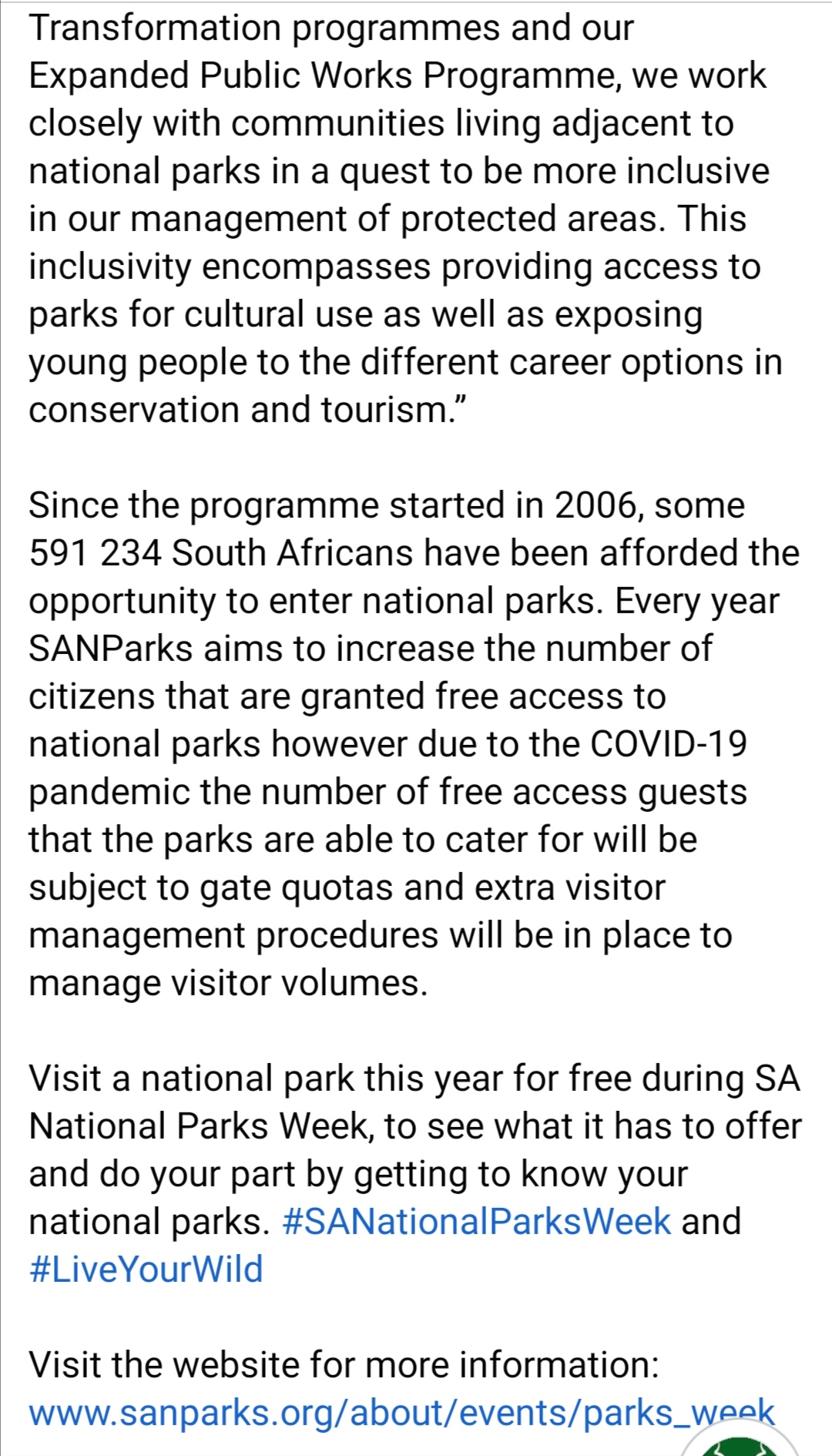Tap the #LiveYourWild hashtag
Image resolution: width=832 pixels, height=1456 pixels.
(x=146, y=1270)
